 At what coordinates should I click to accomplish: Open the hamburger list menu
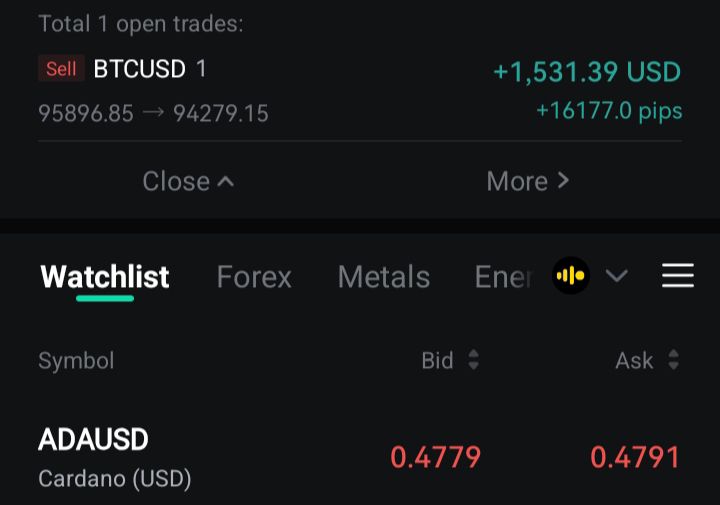(678, 276)
